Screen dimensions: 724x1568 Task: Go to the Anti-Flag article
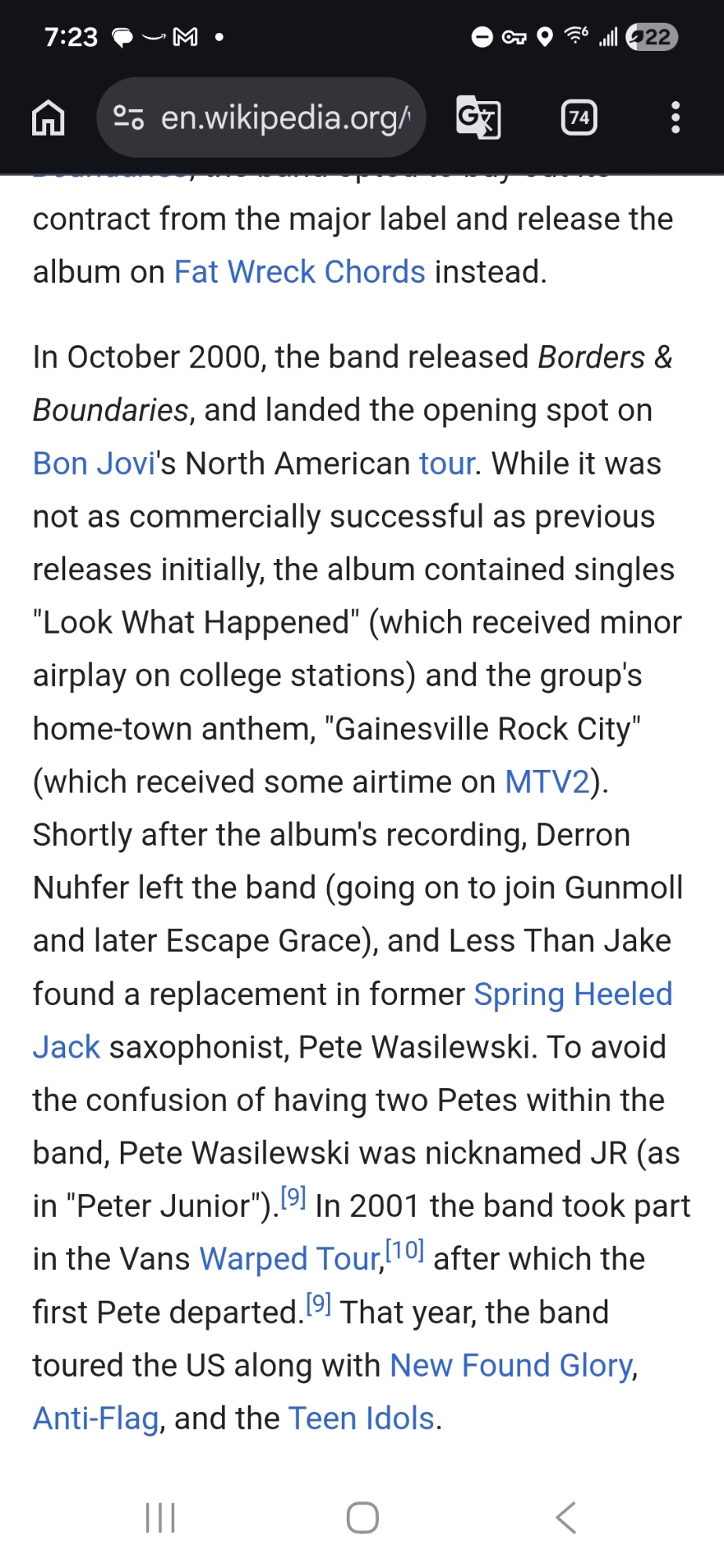[x=96, y=1418]
